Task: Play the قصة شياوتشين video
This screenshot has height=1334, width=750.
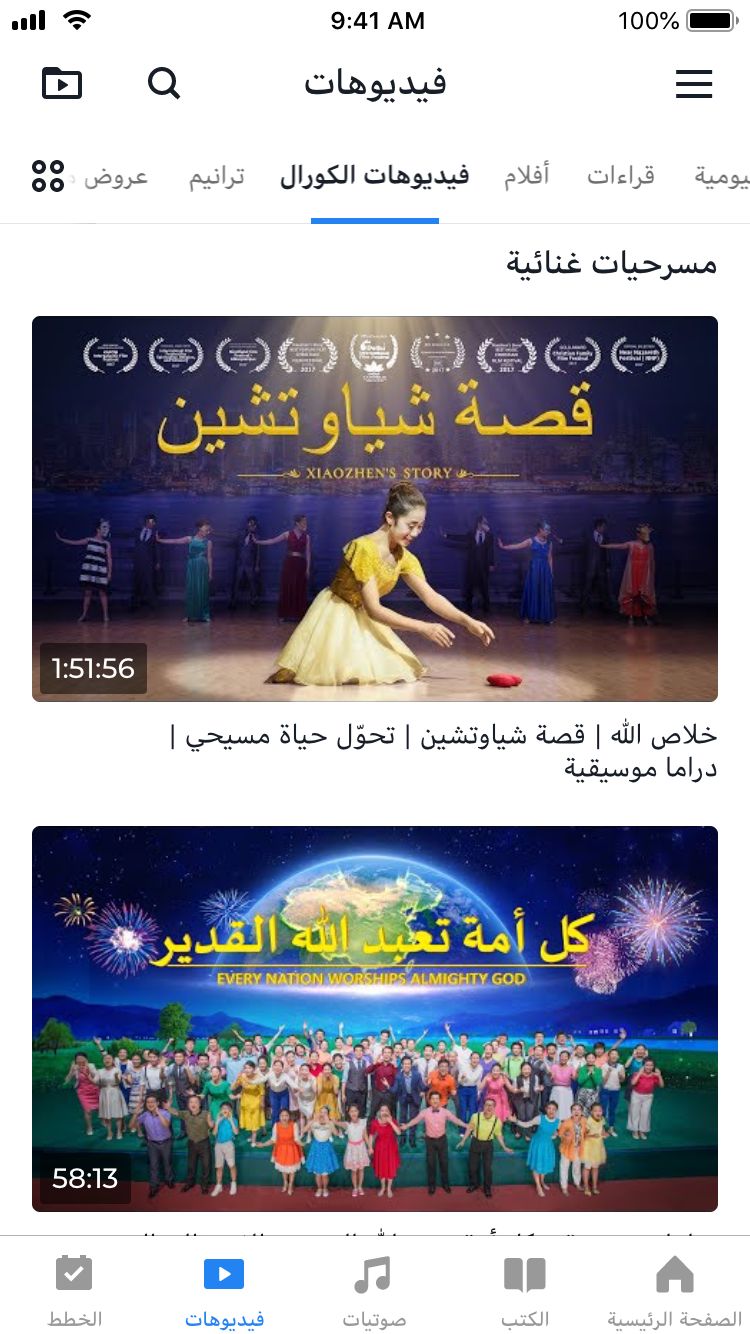Action: [x=375, y=508]
